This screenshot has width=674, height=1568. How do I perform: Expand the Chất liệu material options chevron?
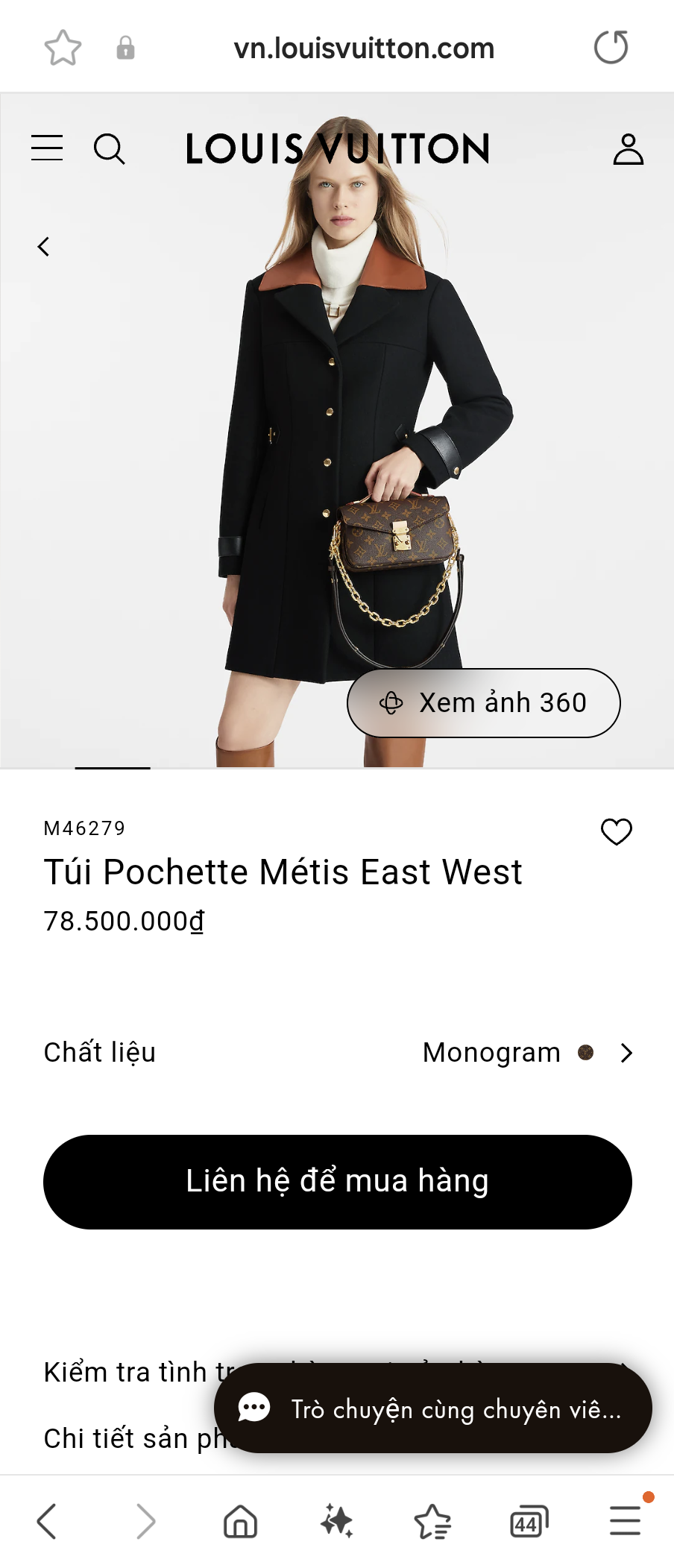tap(626, 1054)
